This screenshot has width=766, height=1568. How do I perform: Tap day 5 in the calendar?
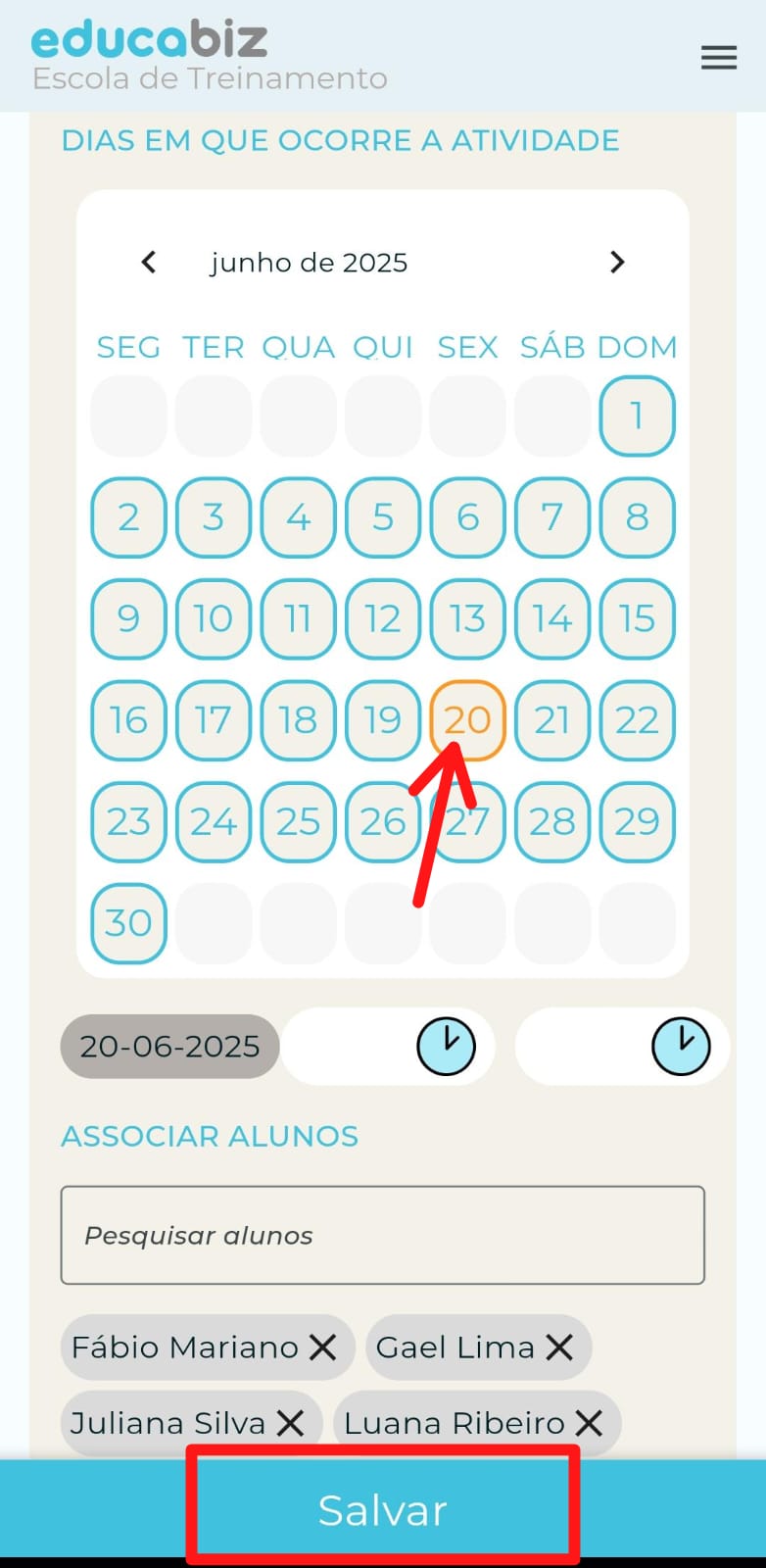click(382, 516)
